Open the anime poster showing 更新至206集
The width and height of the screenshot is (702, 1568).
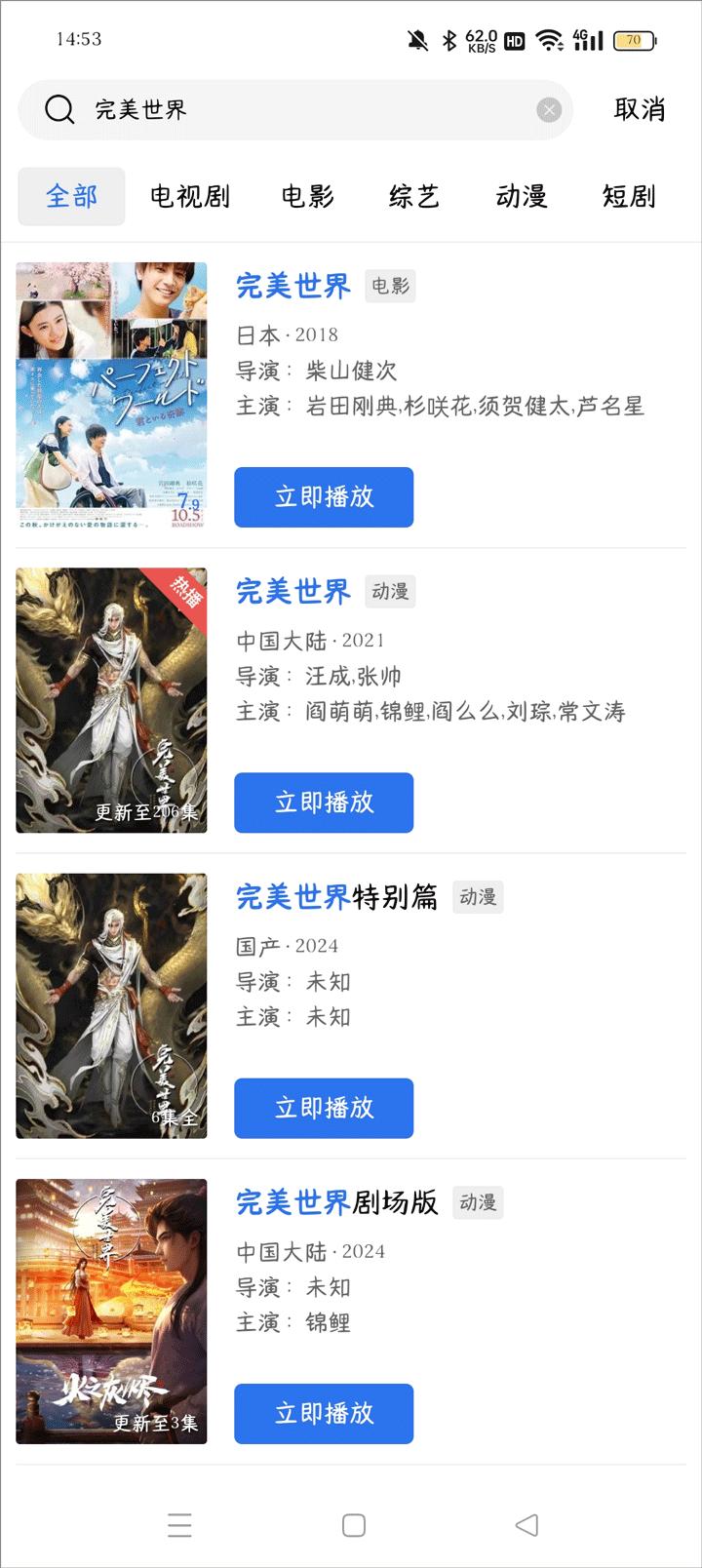click(111, 700)
